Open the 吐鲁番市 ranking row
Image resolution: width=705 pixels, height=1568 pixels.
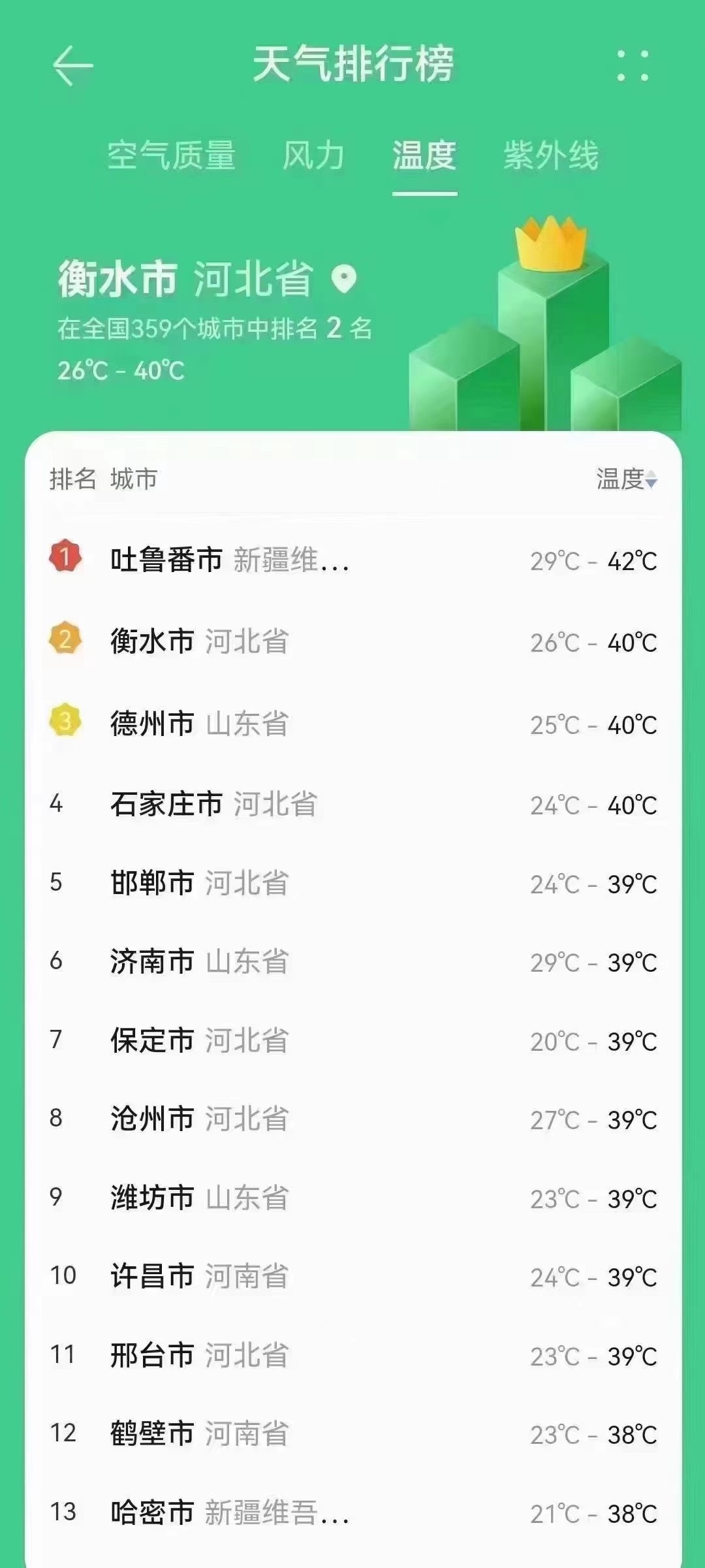click(352, 560)
